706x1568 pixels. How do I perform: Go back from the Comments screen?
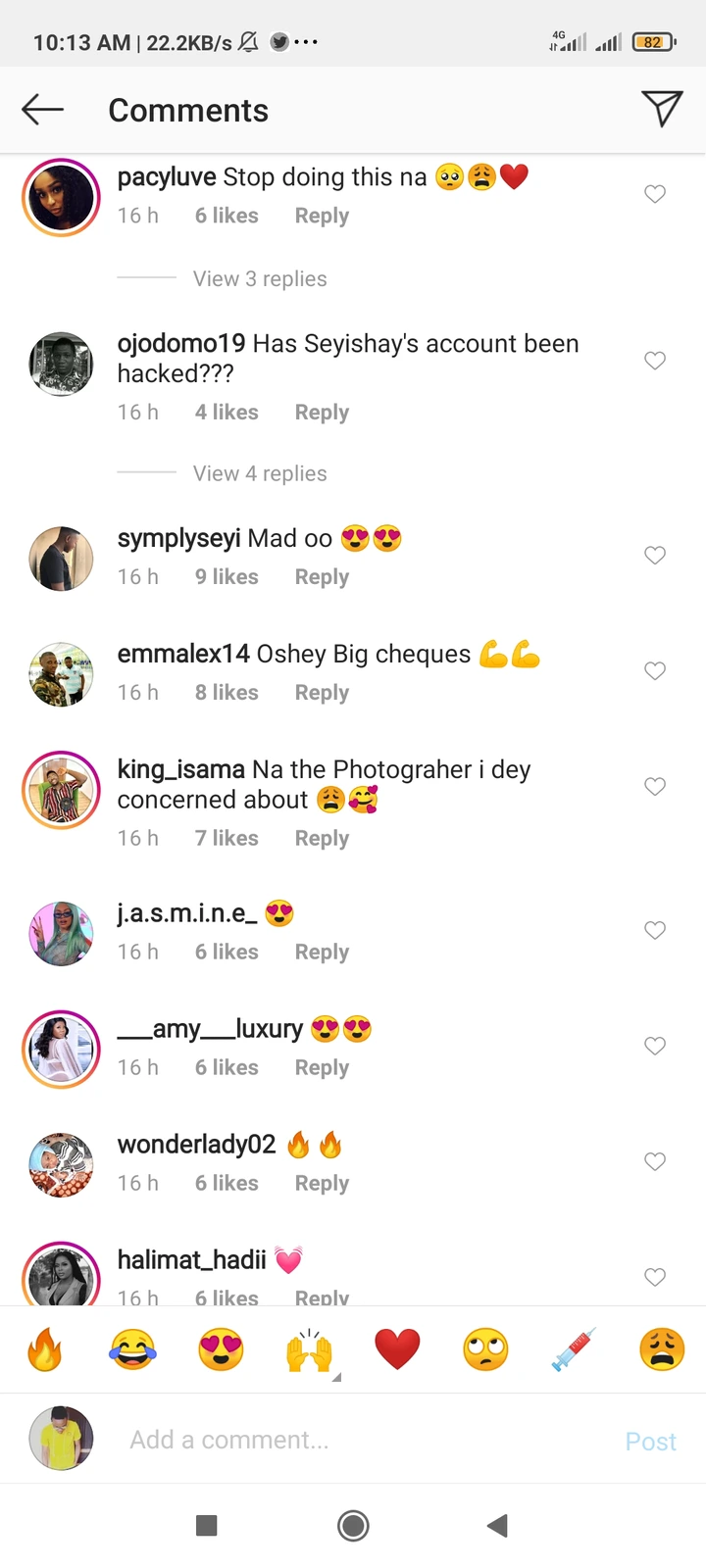(x=42, y=110)
